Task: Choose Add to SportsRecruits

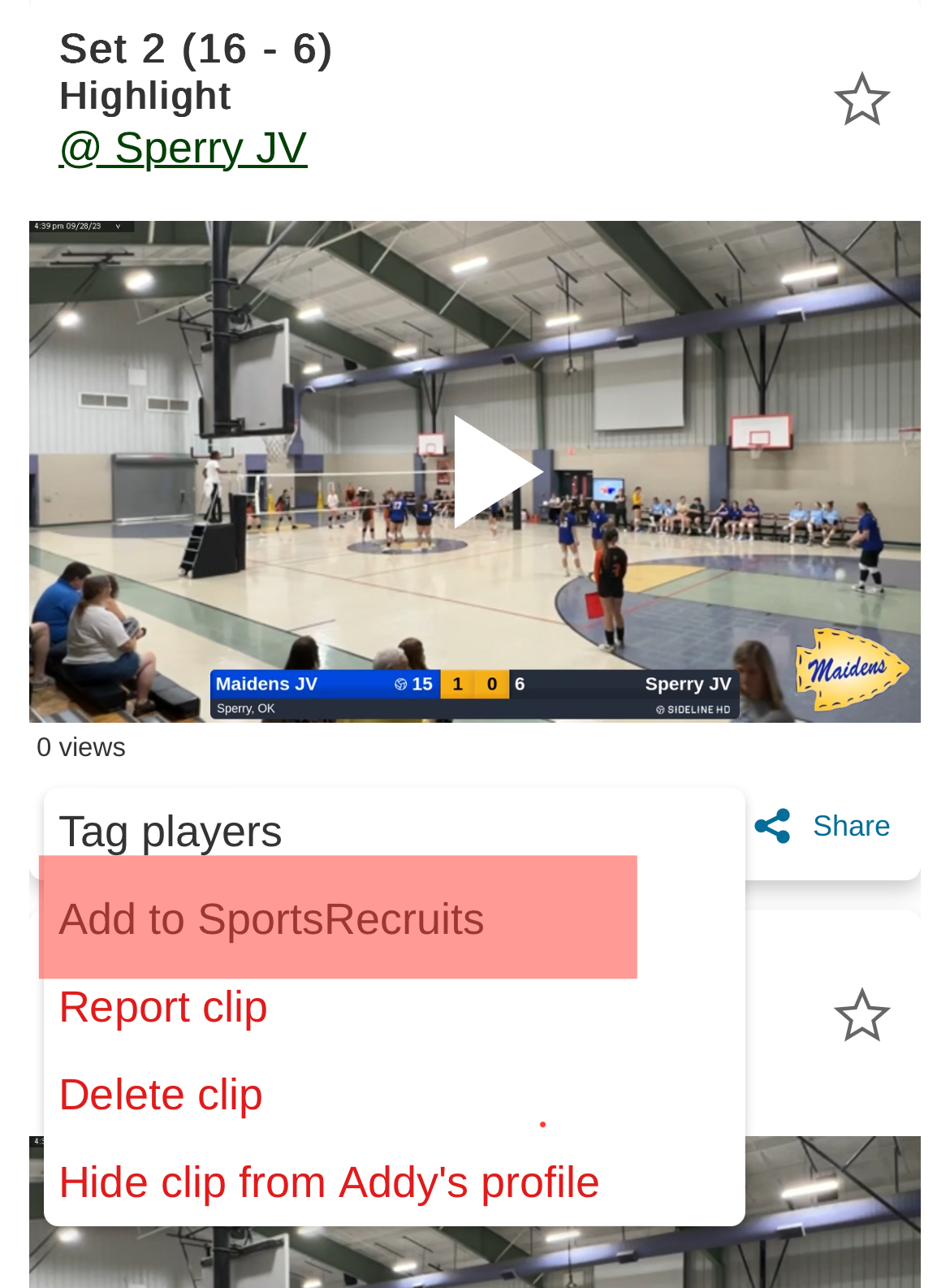Action: (271, 919)
